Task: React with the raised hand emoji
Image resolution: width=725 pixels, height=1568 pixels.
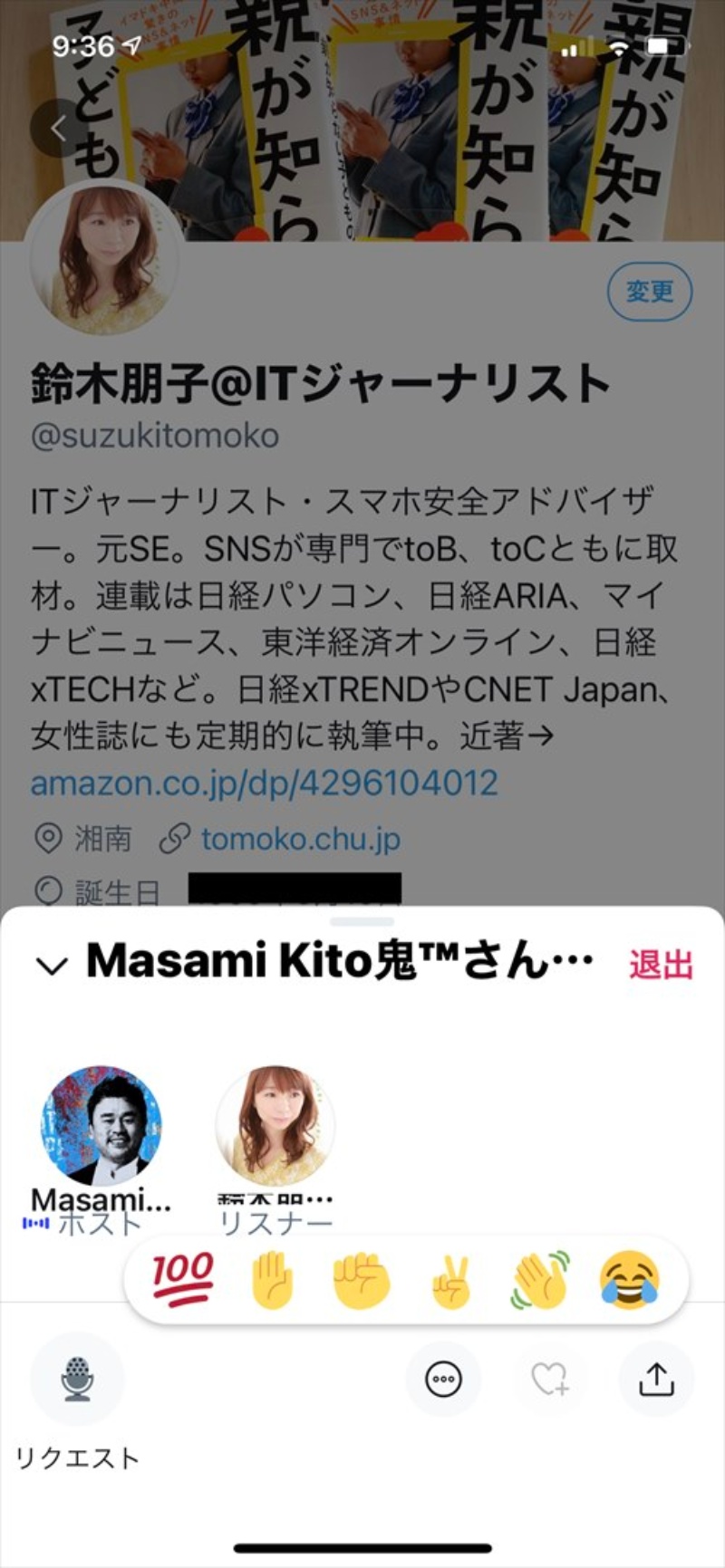Action: click(x=272, y=1280)
